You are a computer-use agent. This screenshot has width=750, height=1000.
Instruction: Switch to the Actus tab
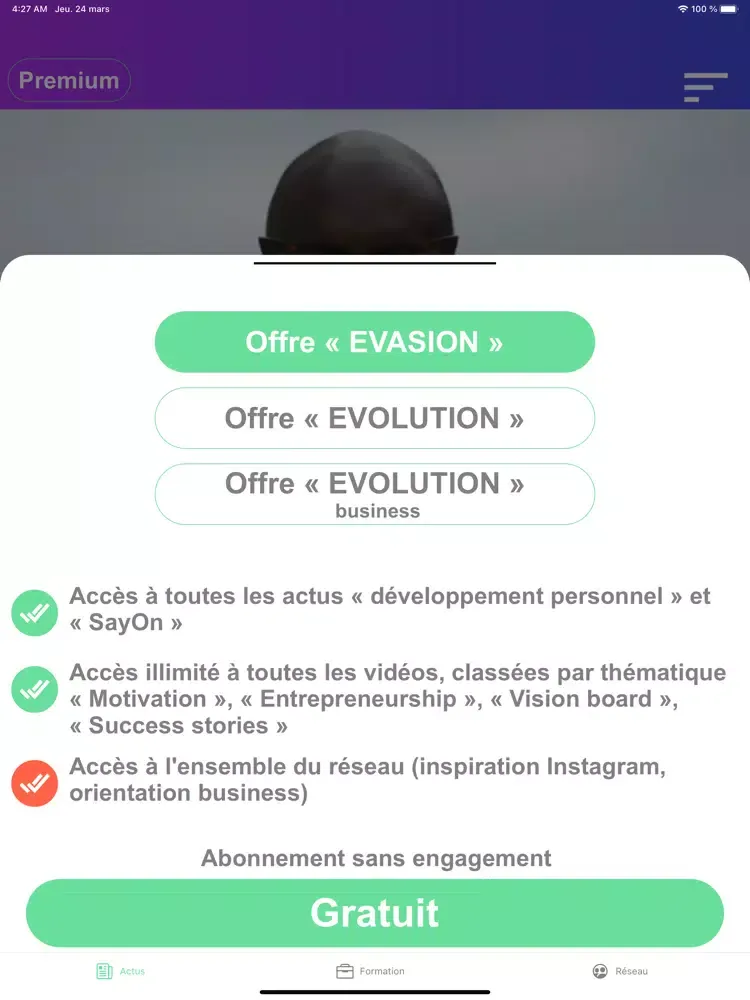click(x=121, y=971)
